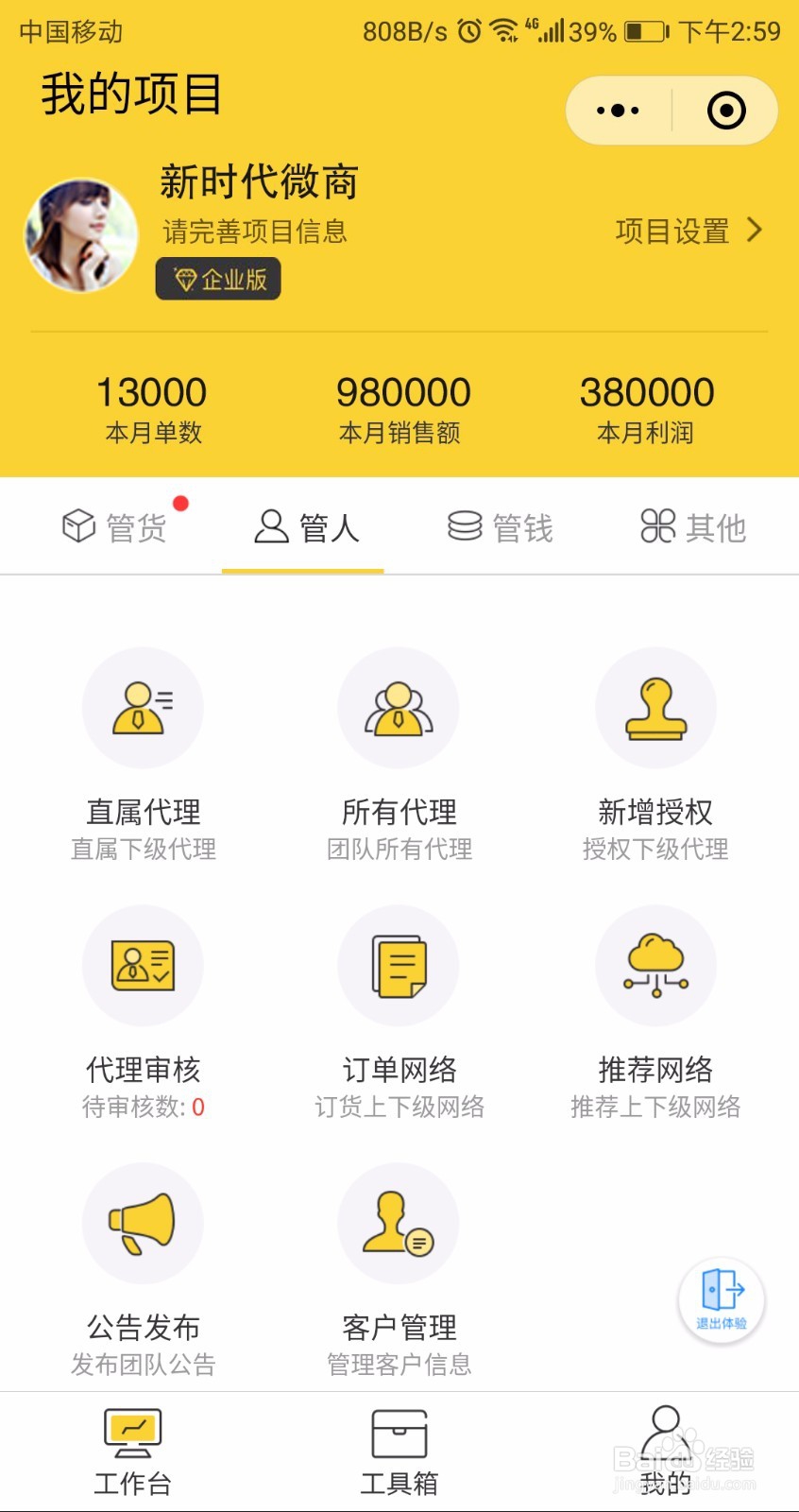Open 推荐网络 to view referral network
This screenshot has width=799, height=1512.
655,1006
